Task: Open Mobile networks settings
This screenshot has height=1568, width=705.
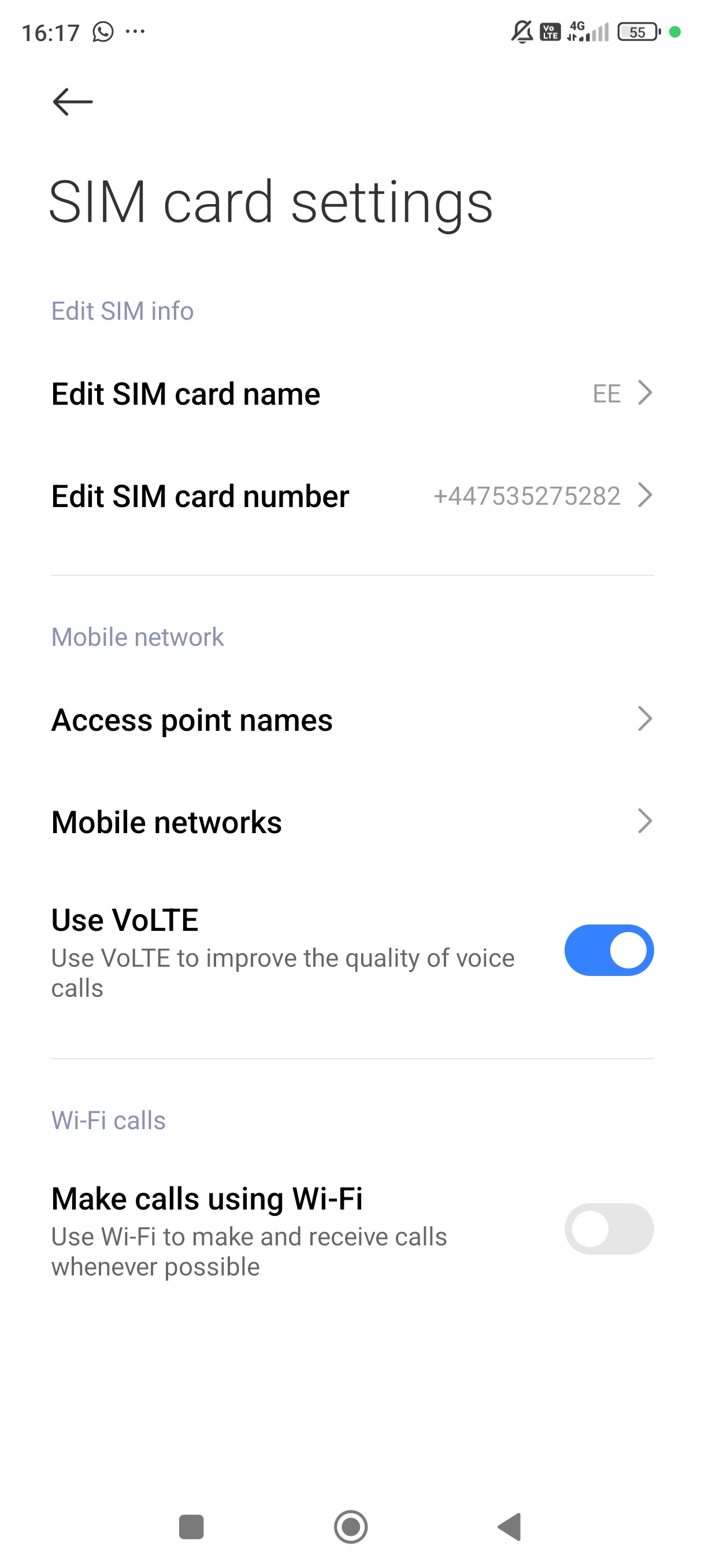Action: click(x=352, y=822)
